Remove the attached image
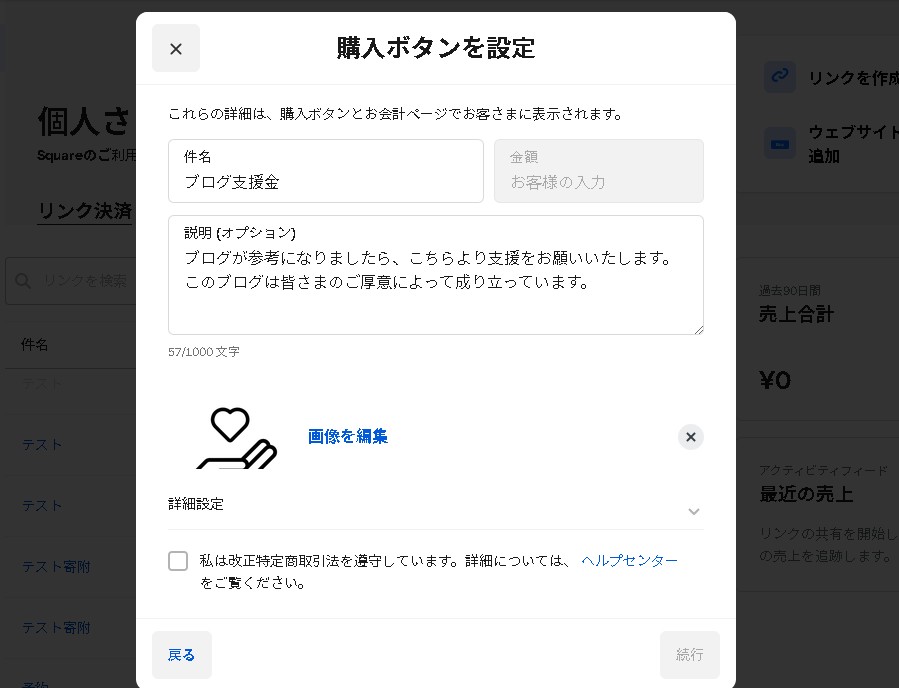This screenshot has width=899, height=688. point(690,437)
